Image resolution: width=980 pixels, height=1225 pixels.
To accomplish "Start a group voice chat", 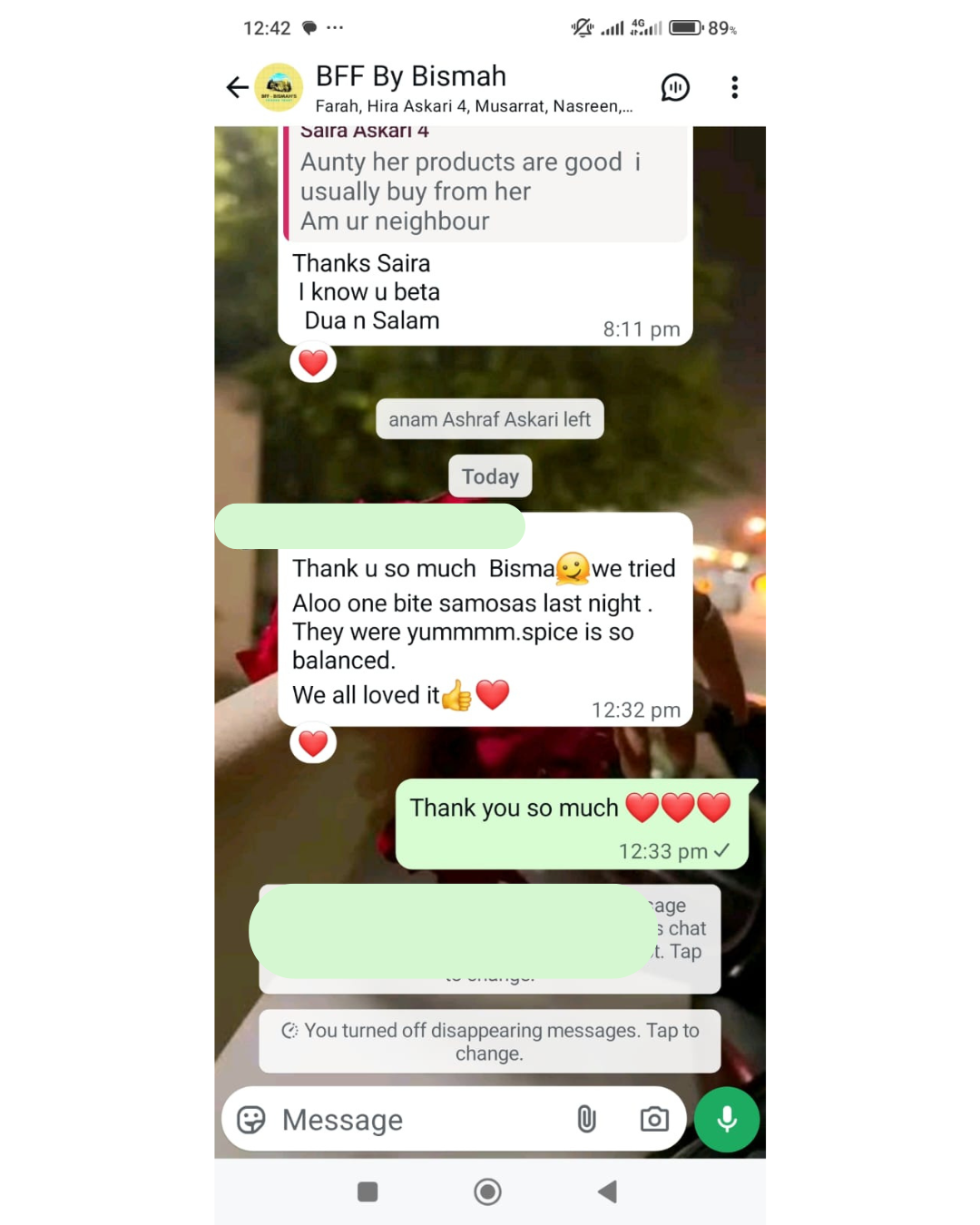I will 675,87.
